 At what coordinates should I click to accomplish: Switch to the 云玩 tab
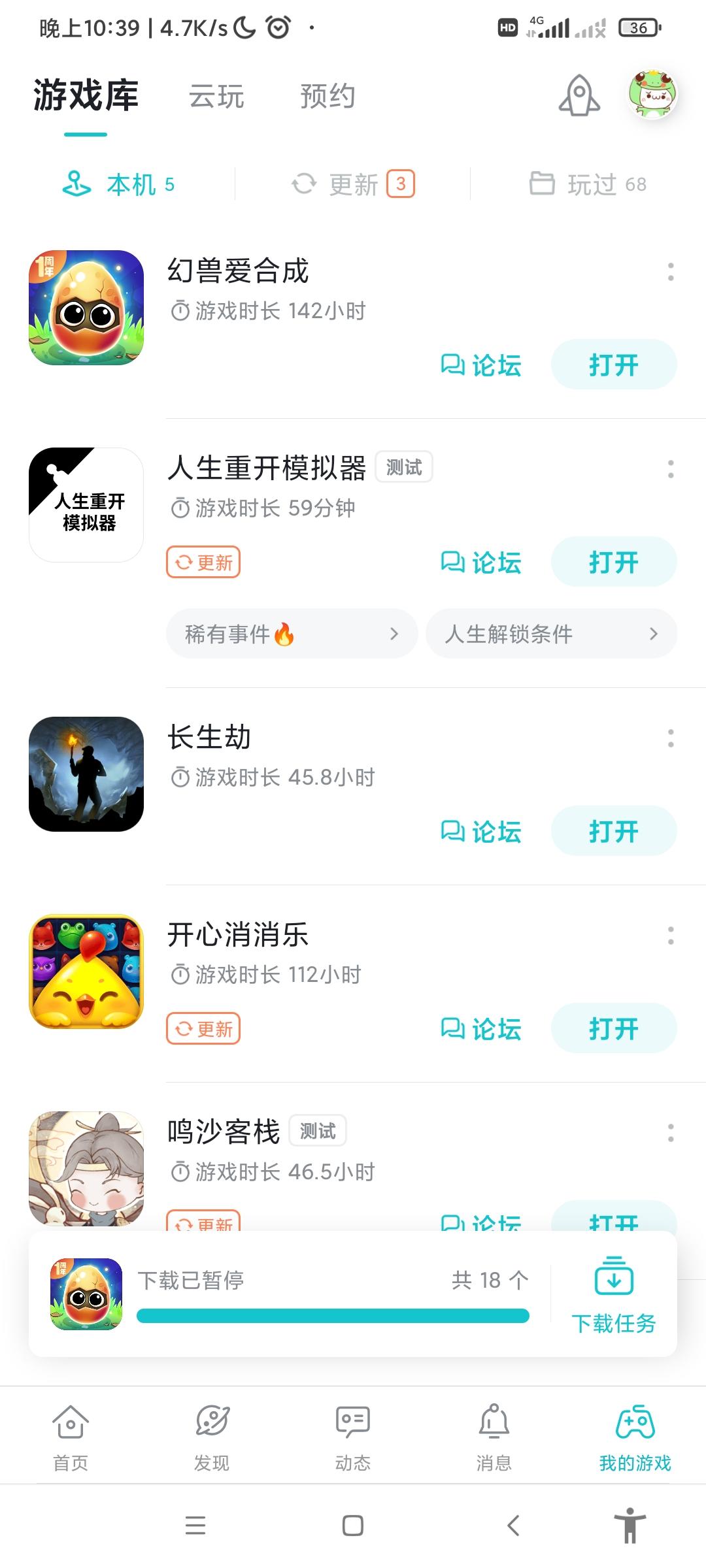[216, 97]
